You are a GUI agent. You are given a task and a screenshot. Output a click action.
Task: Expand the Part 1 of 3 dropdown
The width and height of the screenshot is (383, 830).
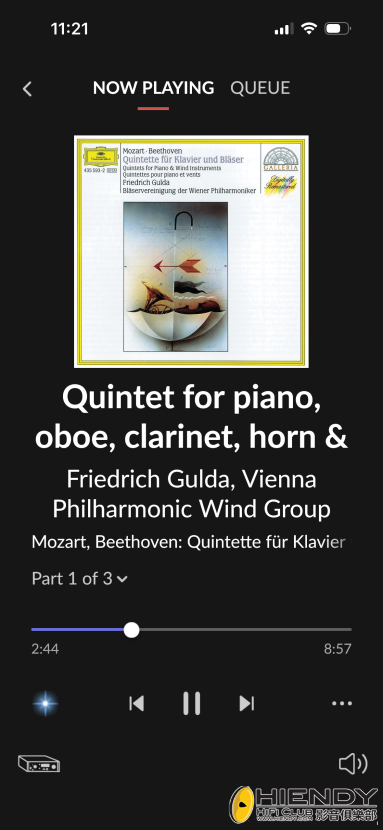click(x=80, y=579)
